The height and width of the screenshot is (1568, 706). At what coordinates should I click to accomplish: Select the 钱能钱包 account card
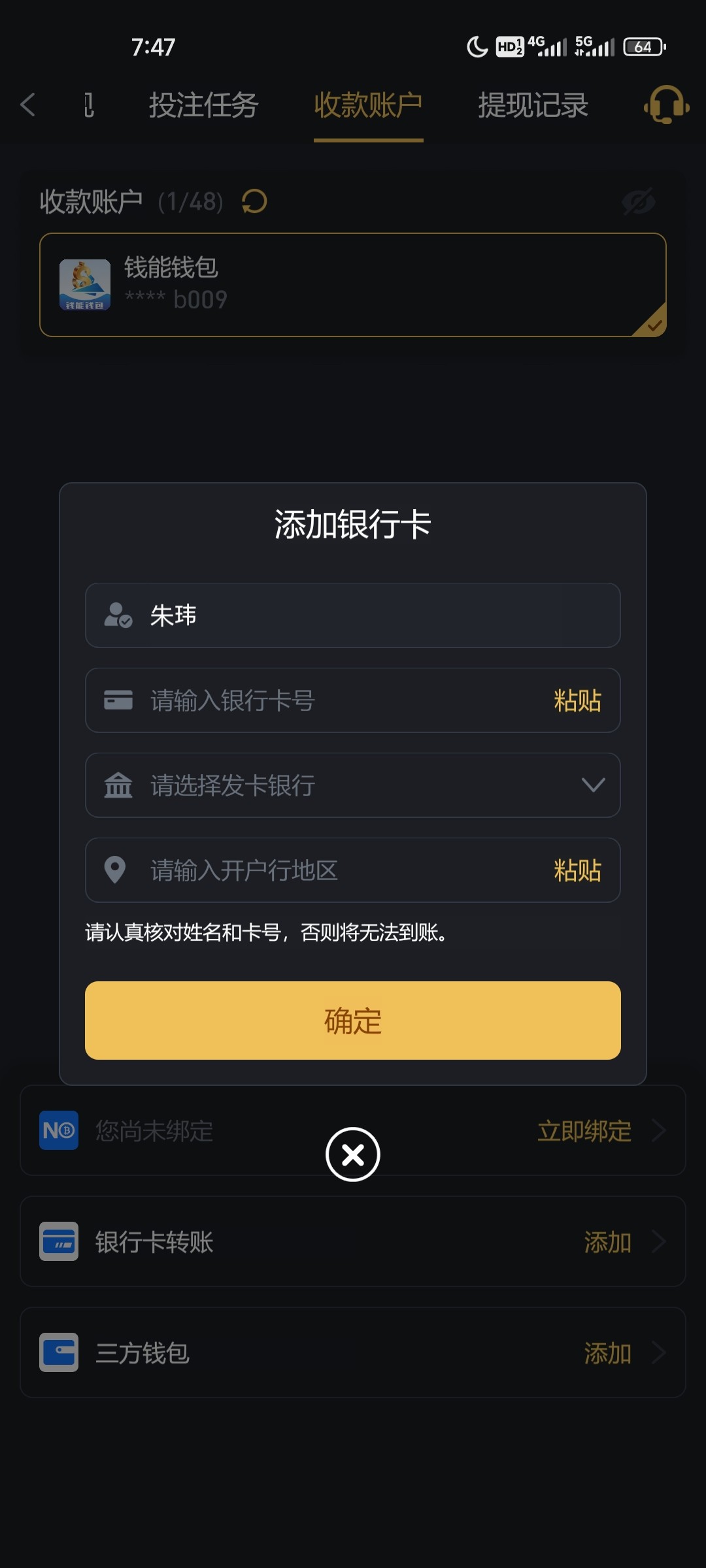point(353,285)
